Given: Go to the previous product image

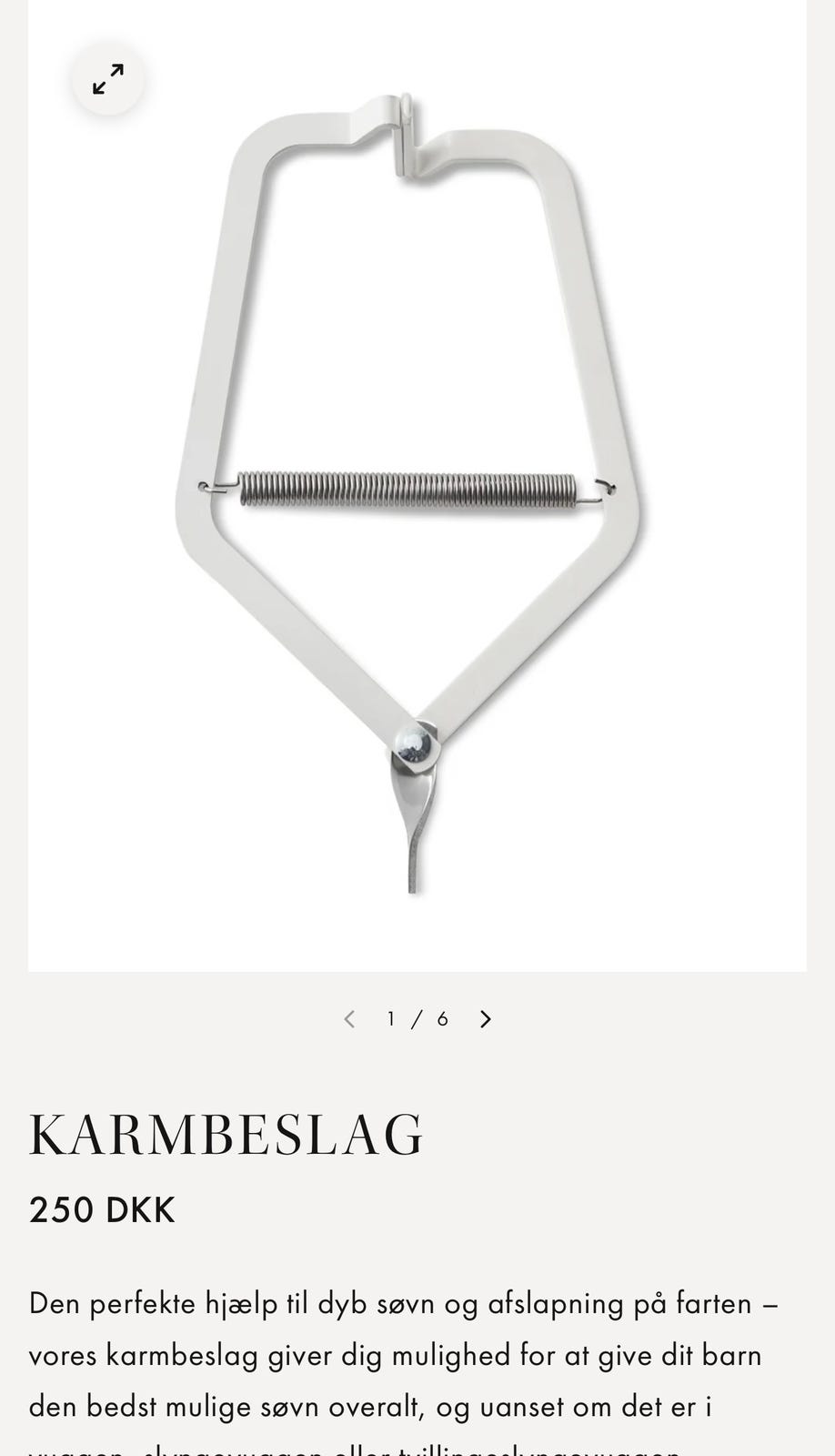Looking at the screenshot, I should [x=349, y=1019].
